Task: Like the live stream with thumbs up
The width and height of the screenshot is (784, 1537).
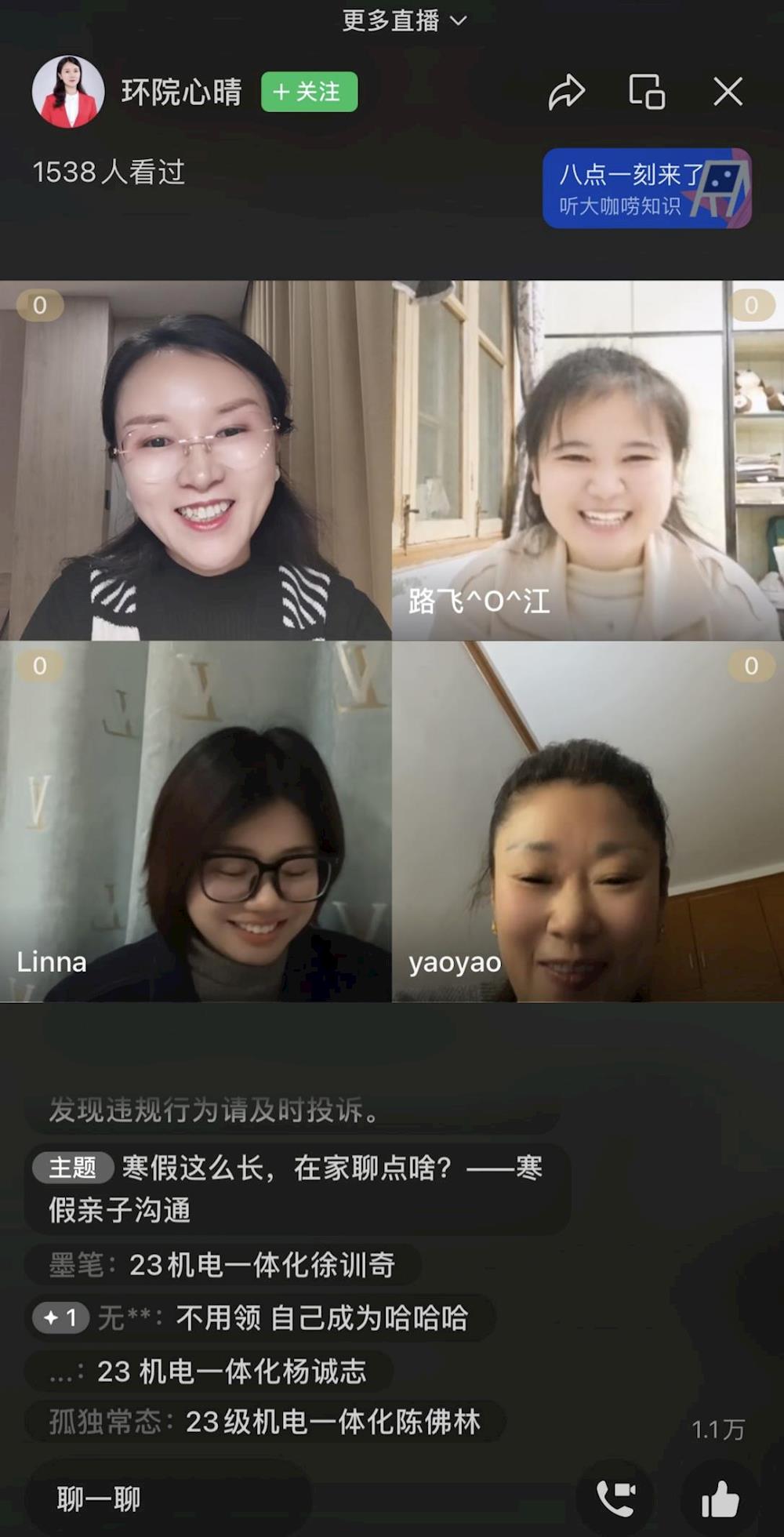Action: tap(720, 1499)
